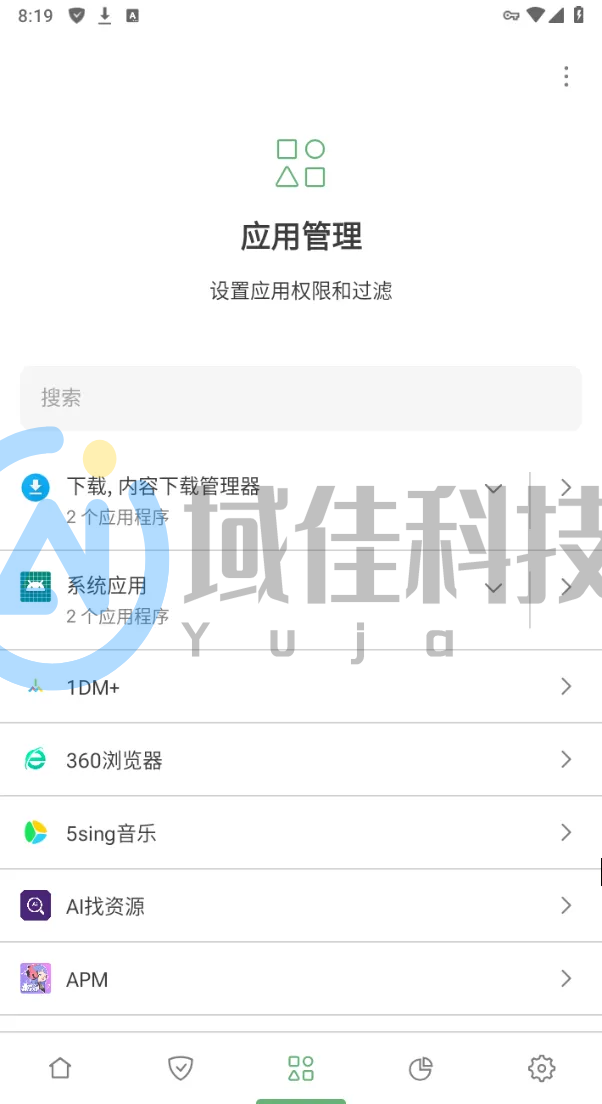The image size is (602, 1104).
Task: Open 360浏览器 app settings
Action: [300, 760]
